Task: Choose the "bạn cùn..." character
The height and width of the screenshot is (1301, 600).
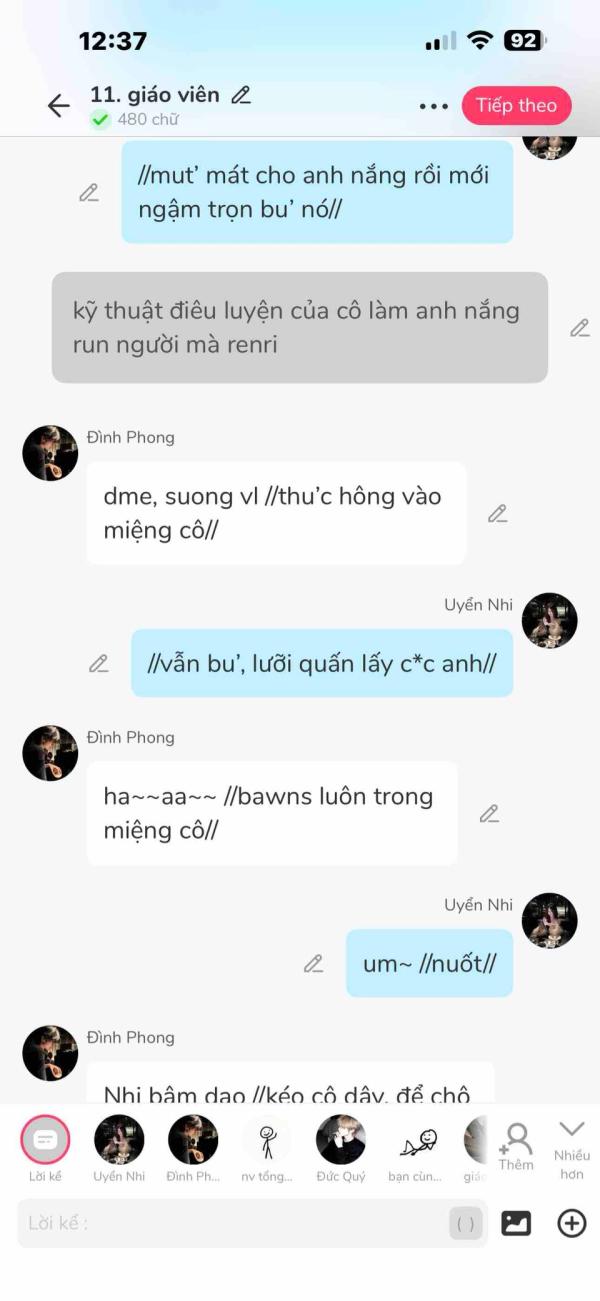Action: (415, 1142)
